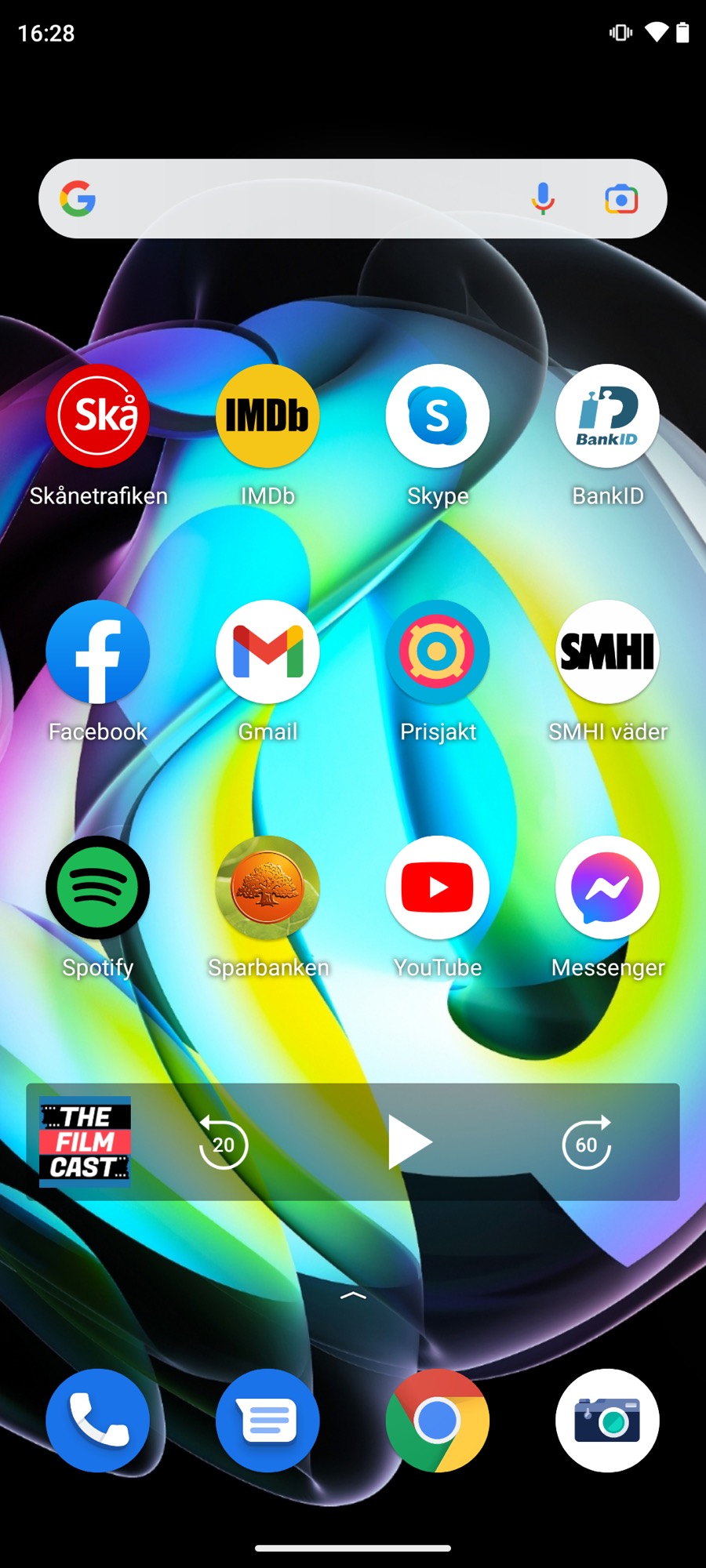706x1568 pixels.
Task: Play the podcast in the widget
Action: (x=408, y=1143)
